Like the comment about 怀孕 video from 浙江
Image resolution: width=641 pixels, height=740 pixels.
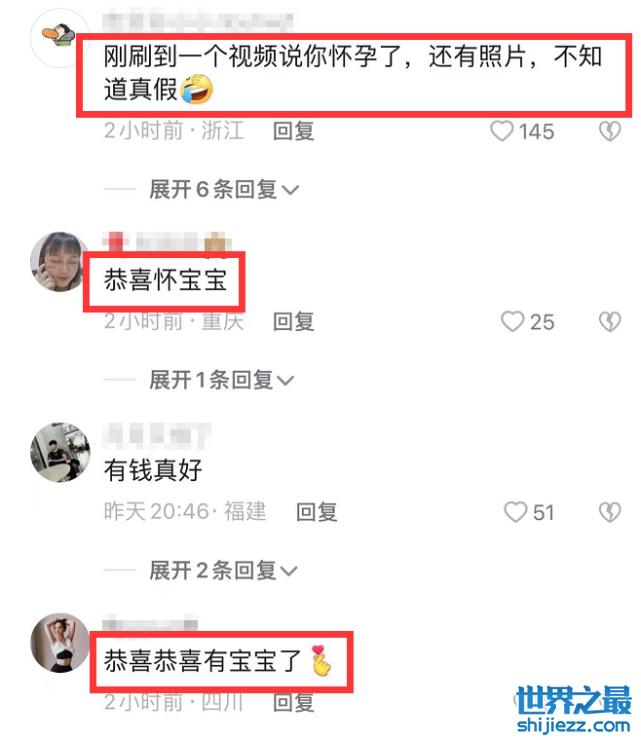[503, 131]
